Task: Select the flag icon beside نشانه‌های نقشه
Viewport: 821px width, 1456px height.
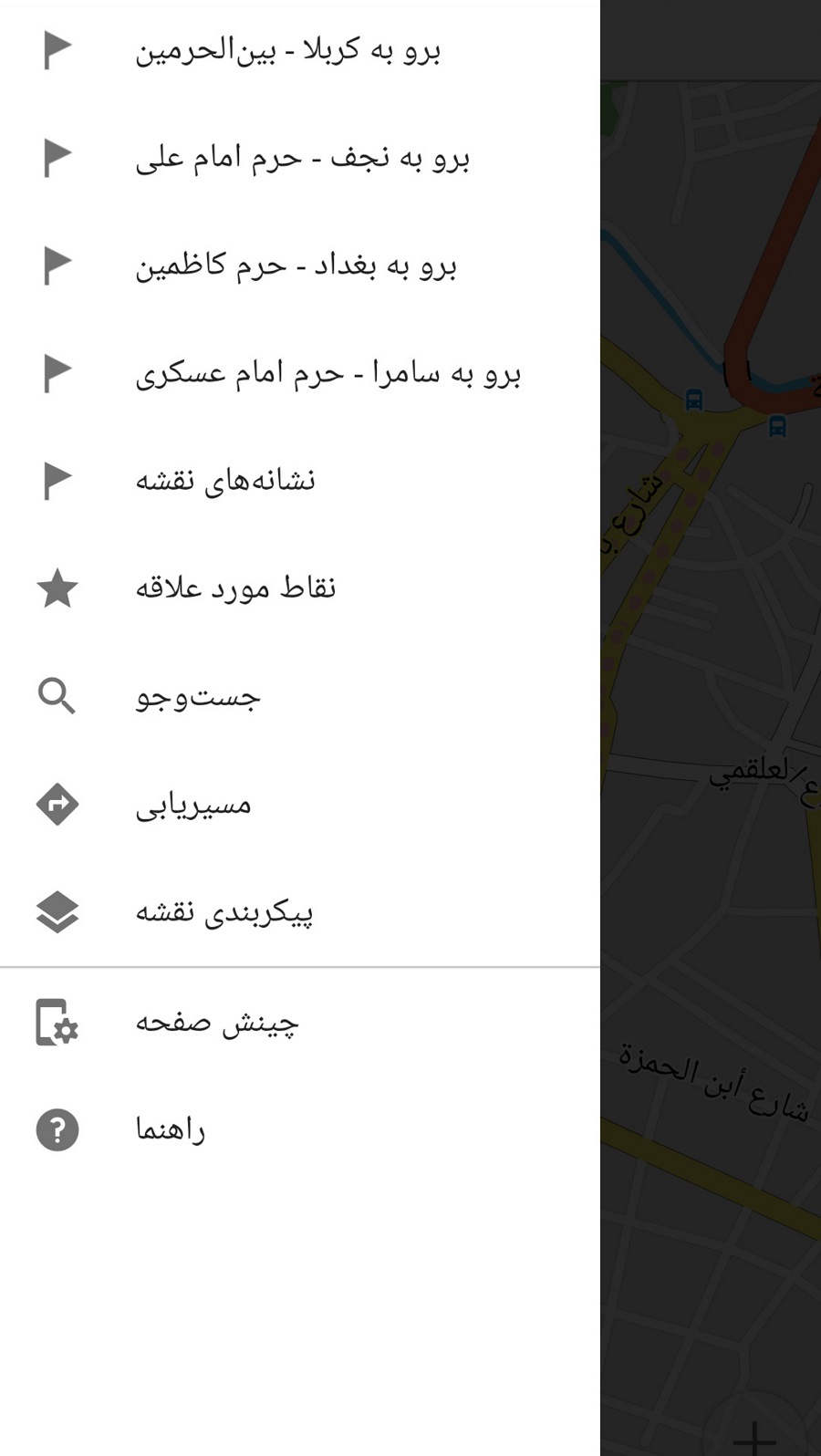Action: tap(57, 479)
